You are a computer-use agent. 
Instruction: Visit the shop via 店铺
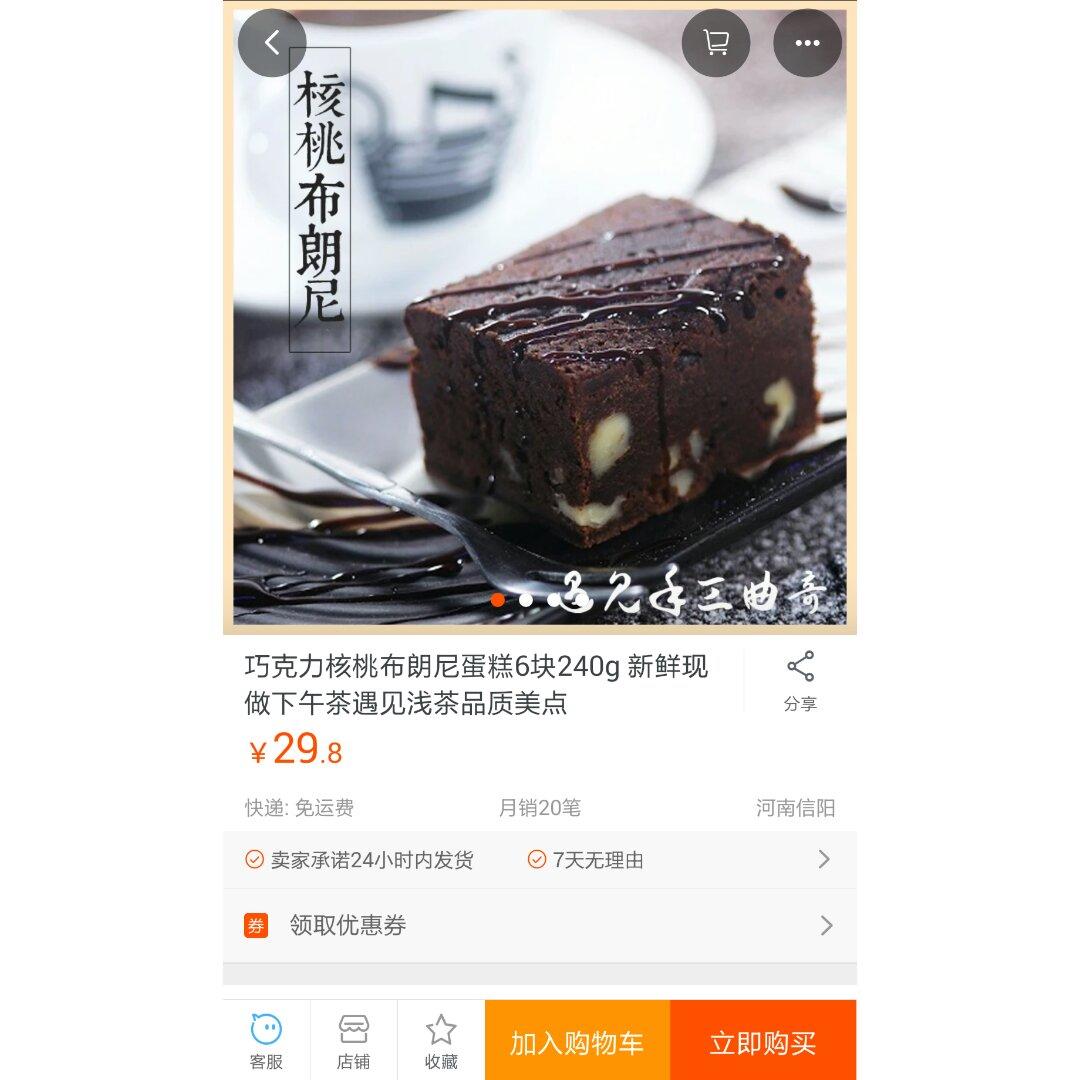click(353, 1040)
